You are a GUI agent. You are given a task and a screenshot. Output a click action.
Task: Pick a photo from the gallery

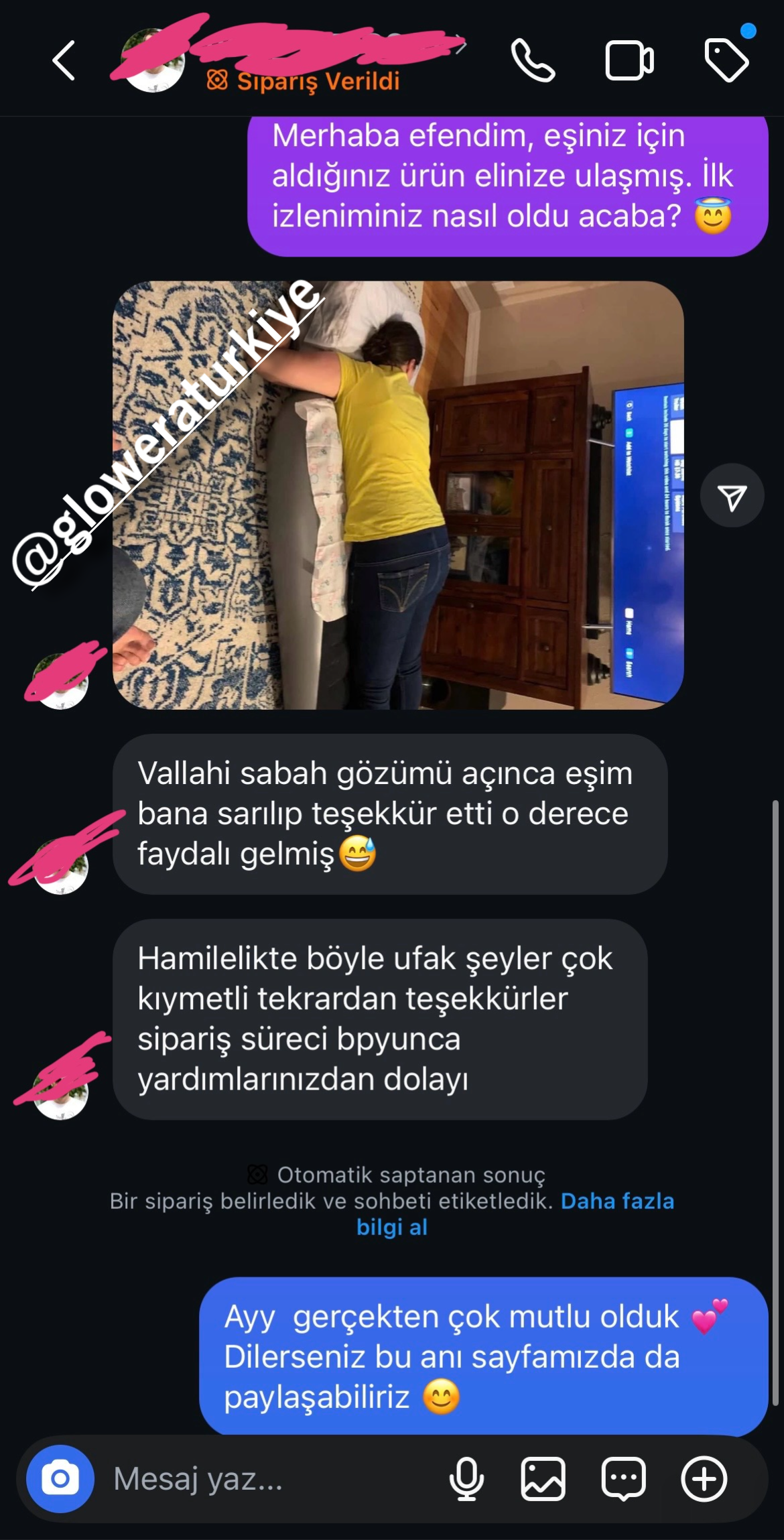point(543,1478)
